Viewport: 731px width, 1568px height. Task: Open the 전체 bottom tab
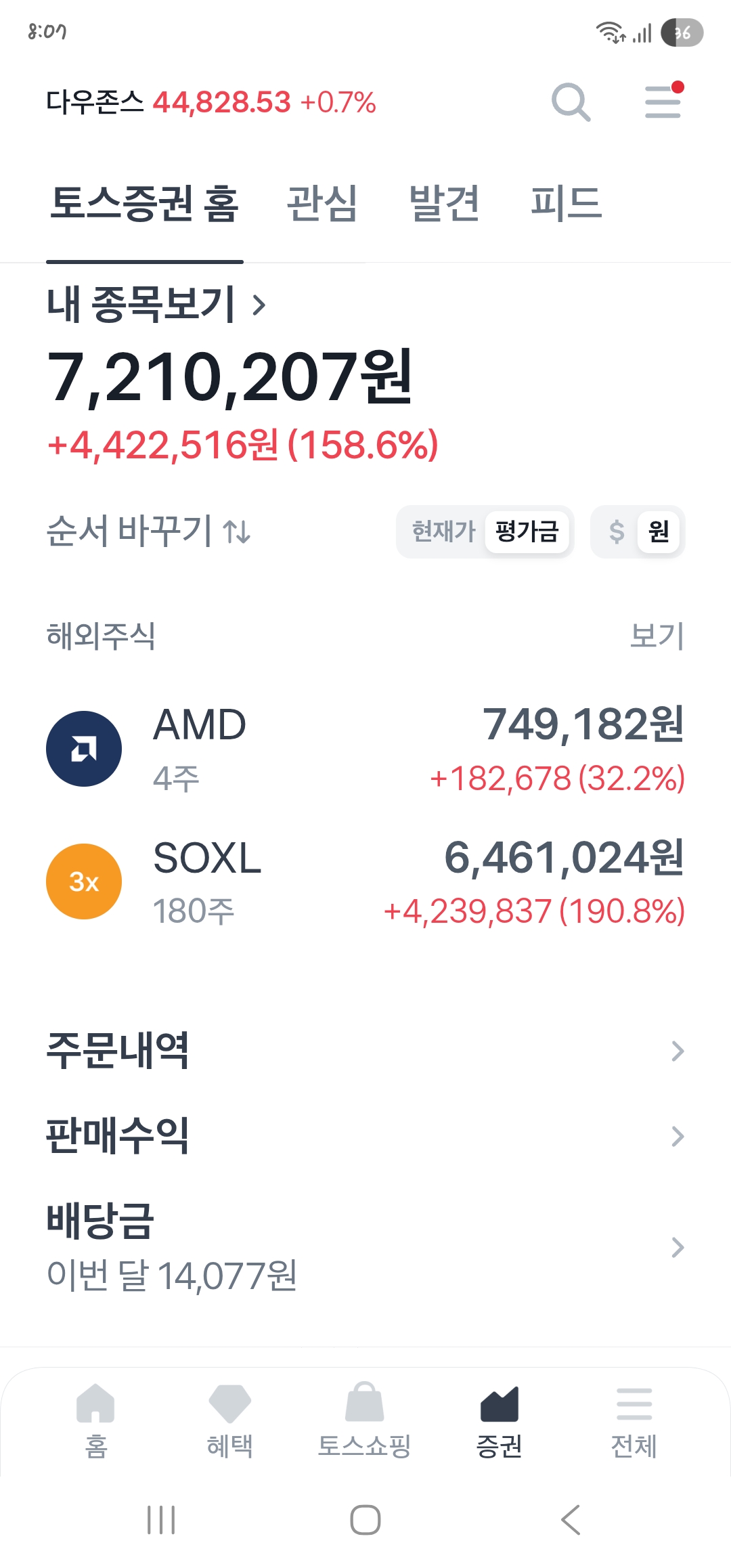634,1420
